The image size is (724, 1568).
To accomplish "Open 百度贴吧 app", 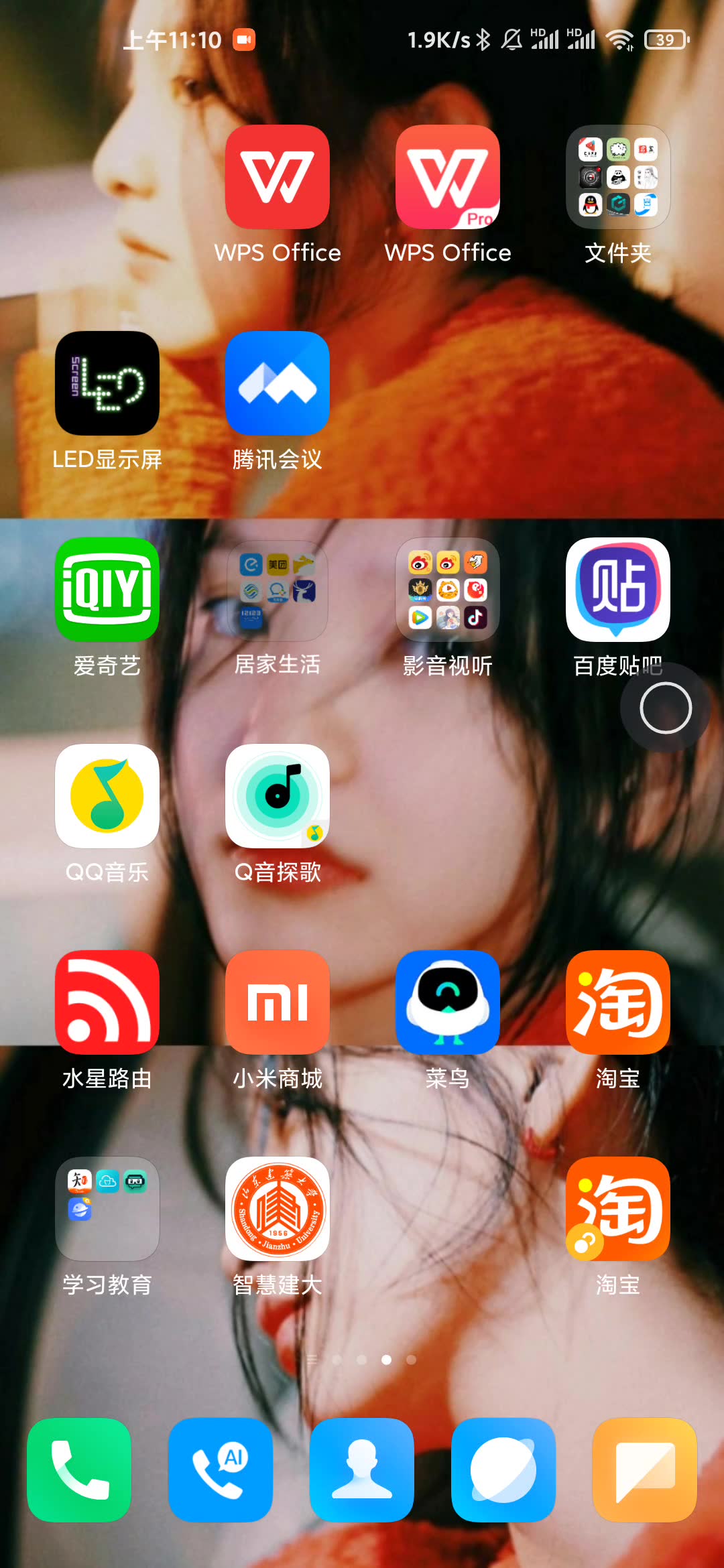I will (617, 590).
